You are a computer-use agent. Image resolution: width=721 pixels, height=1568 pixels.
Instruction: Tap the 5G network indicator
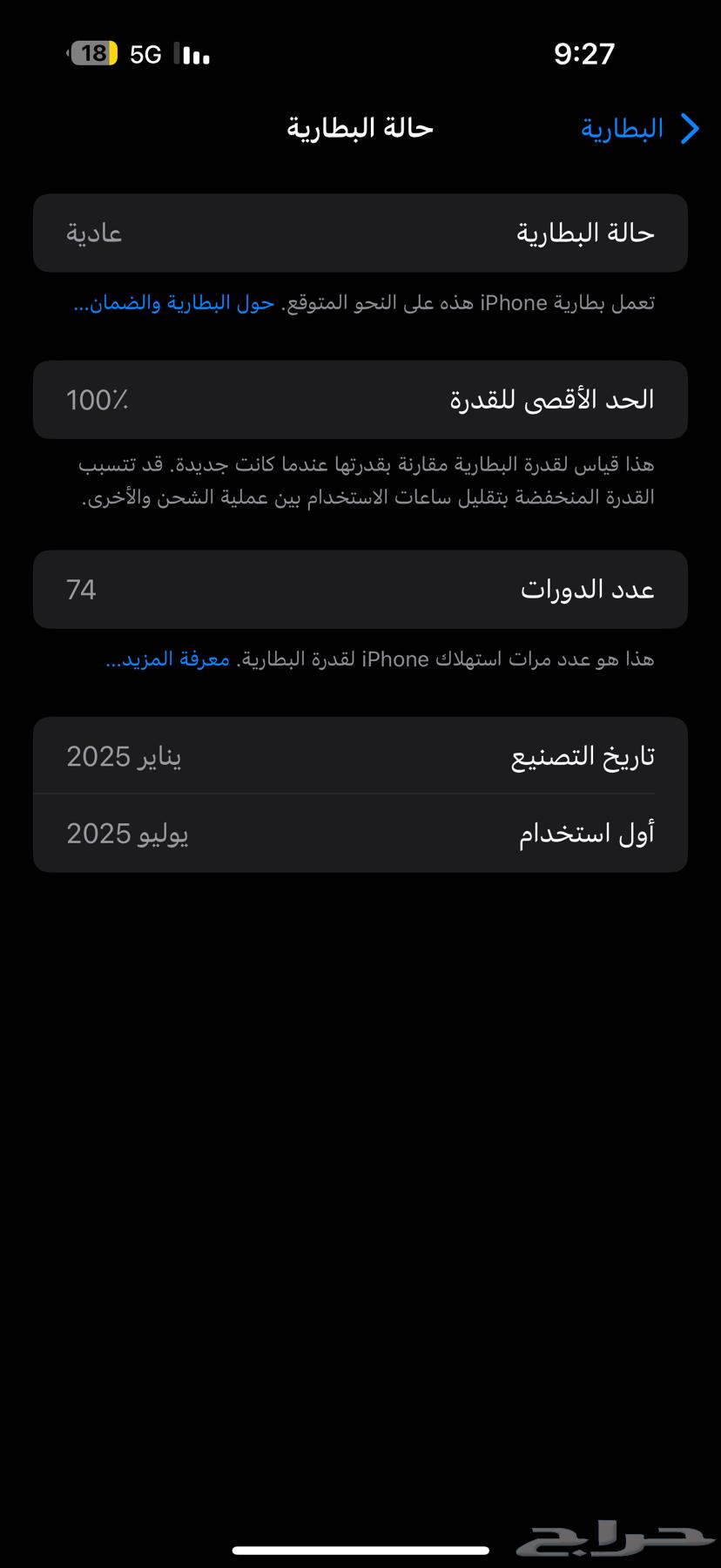click(x=145, y=54)
